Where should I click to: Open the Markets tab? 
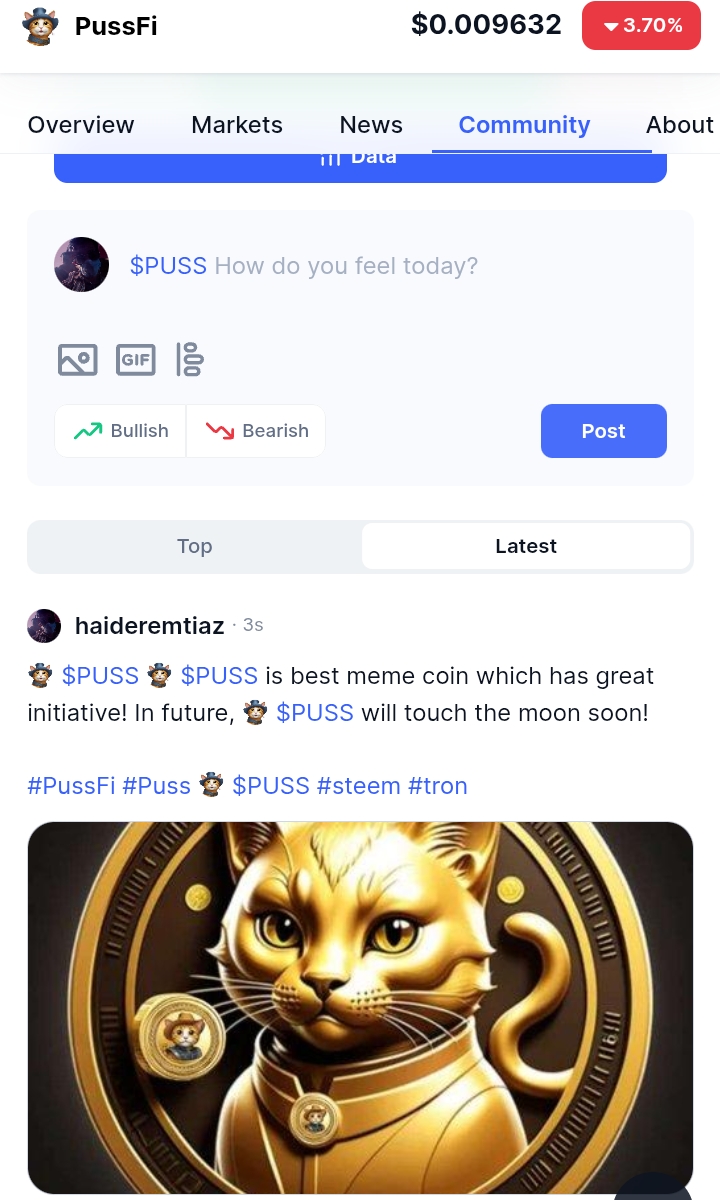coord(237,125)
